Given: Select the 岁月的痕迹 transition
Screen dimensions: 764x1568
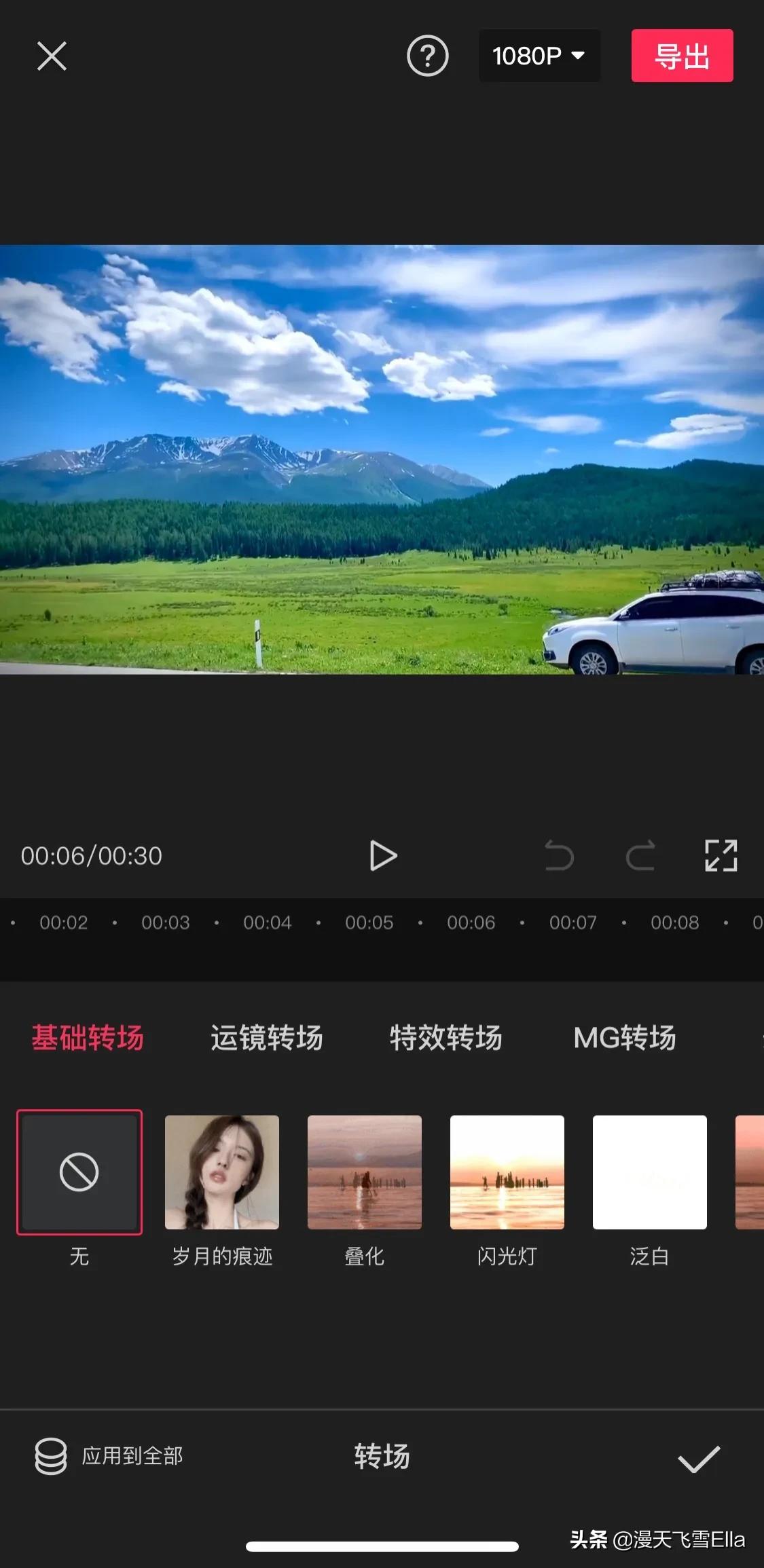Looking at the screenshot, I should (222, 1172).
